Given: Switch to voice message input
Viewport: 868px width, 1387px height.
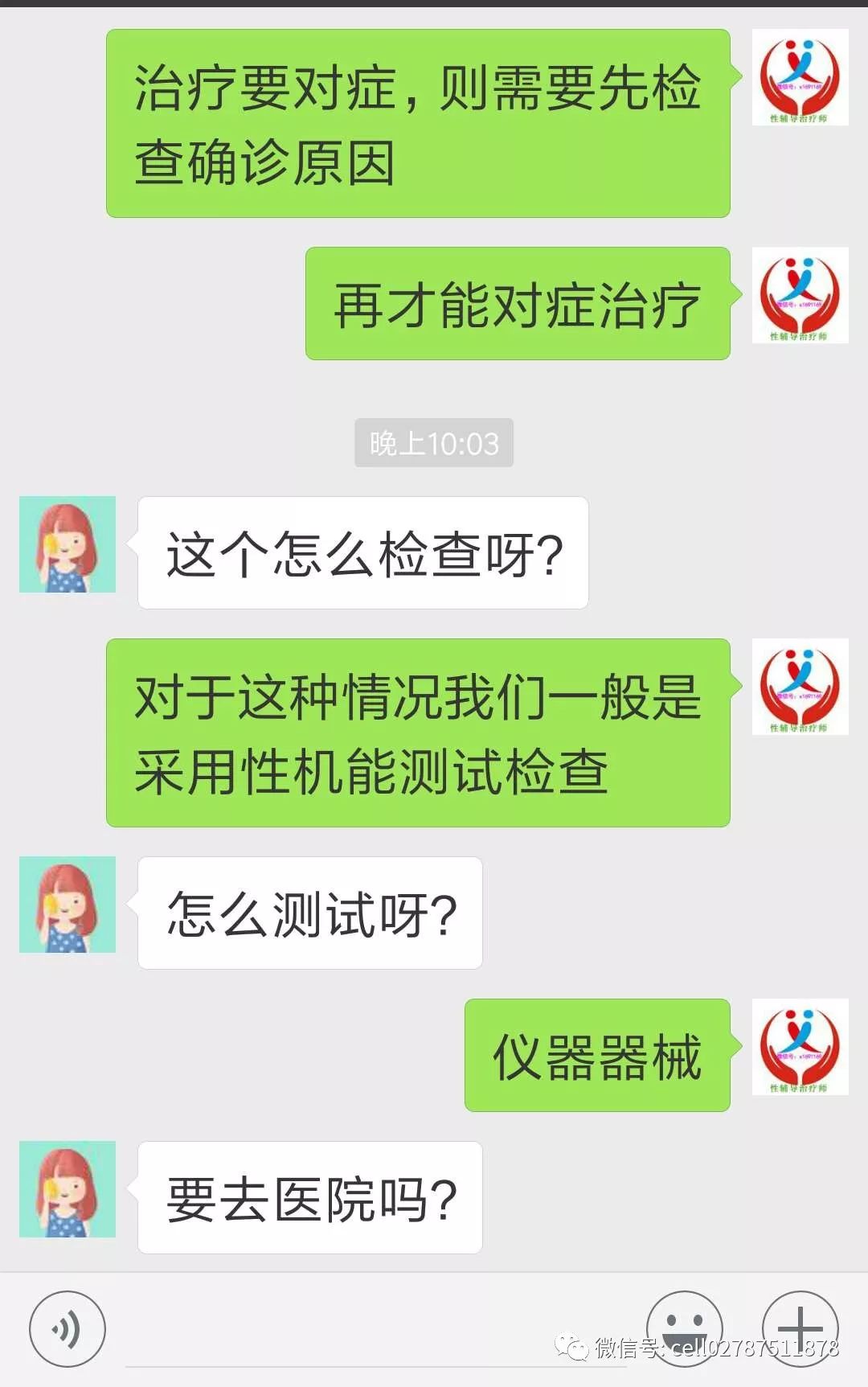Looking at the screenshot, I should pos(67,1329).
